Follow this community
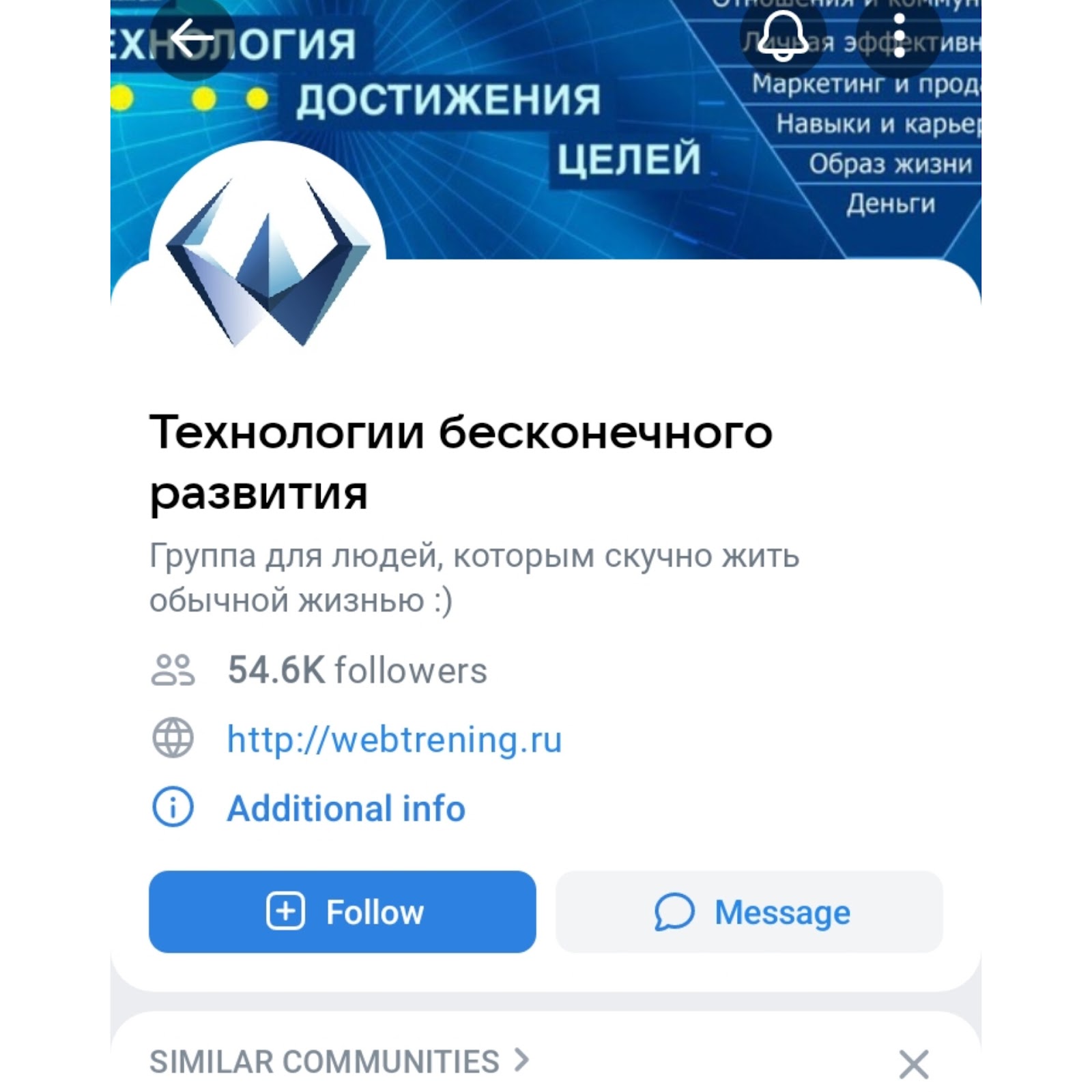 click(x=342, y=912)
